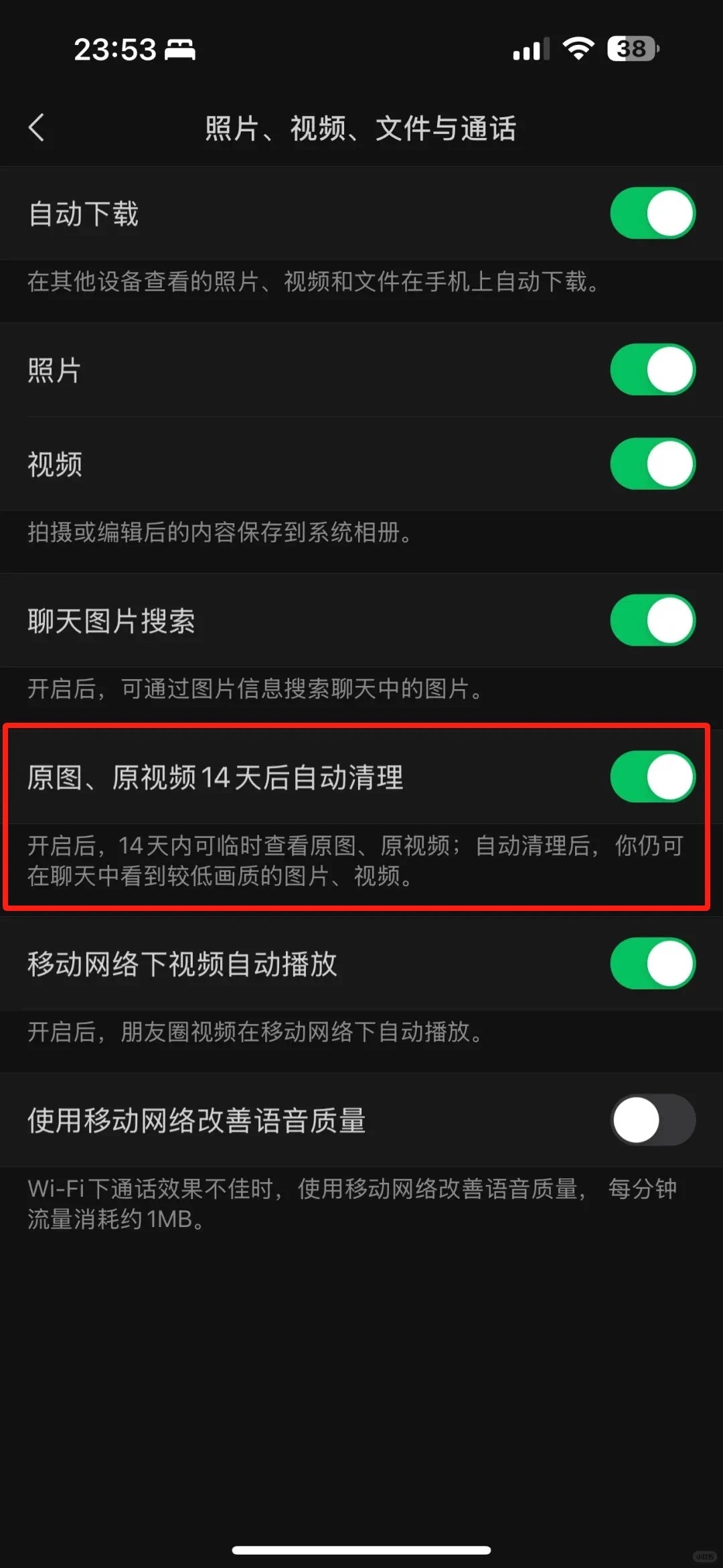Disable the 视频 save toggle
723x1568 pixels.
click(x=652, y=464)
